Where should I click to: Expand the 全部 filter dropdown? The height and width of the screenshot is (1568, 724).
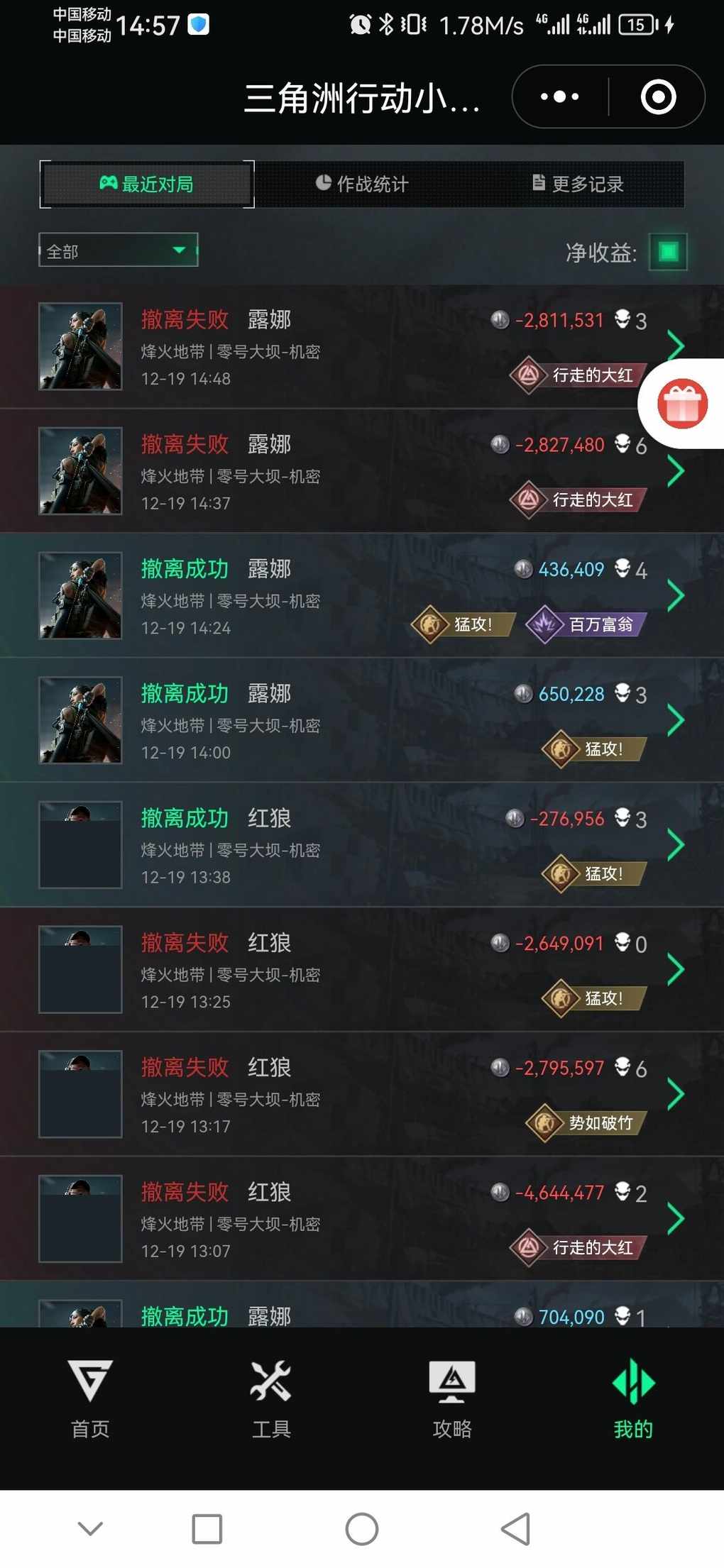(x=118, y=250)
